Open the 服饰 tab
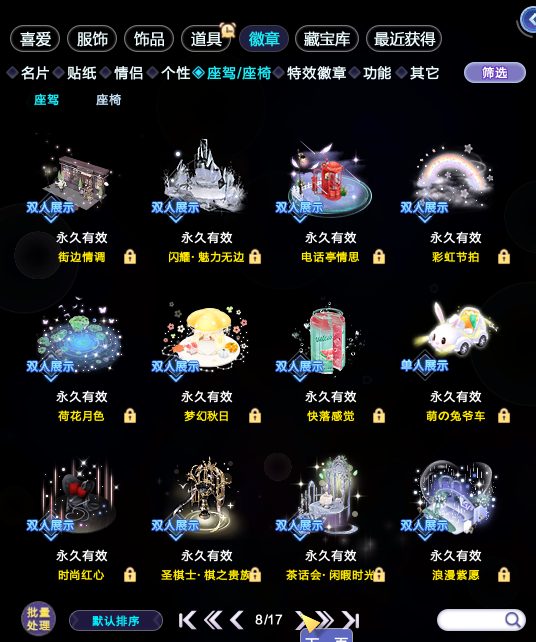This screenshot has width=536, height=642. coord(92,39)
